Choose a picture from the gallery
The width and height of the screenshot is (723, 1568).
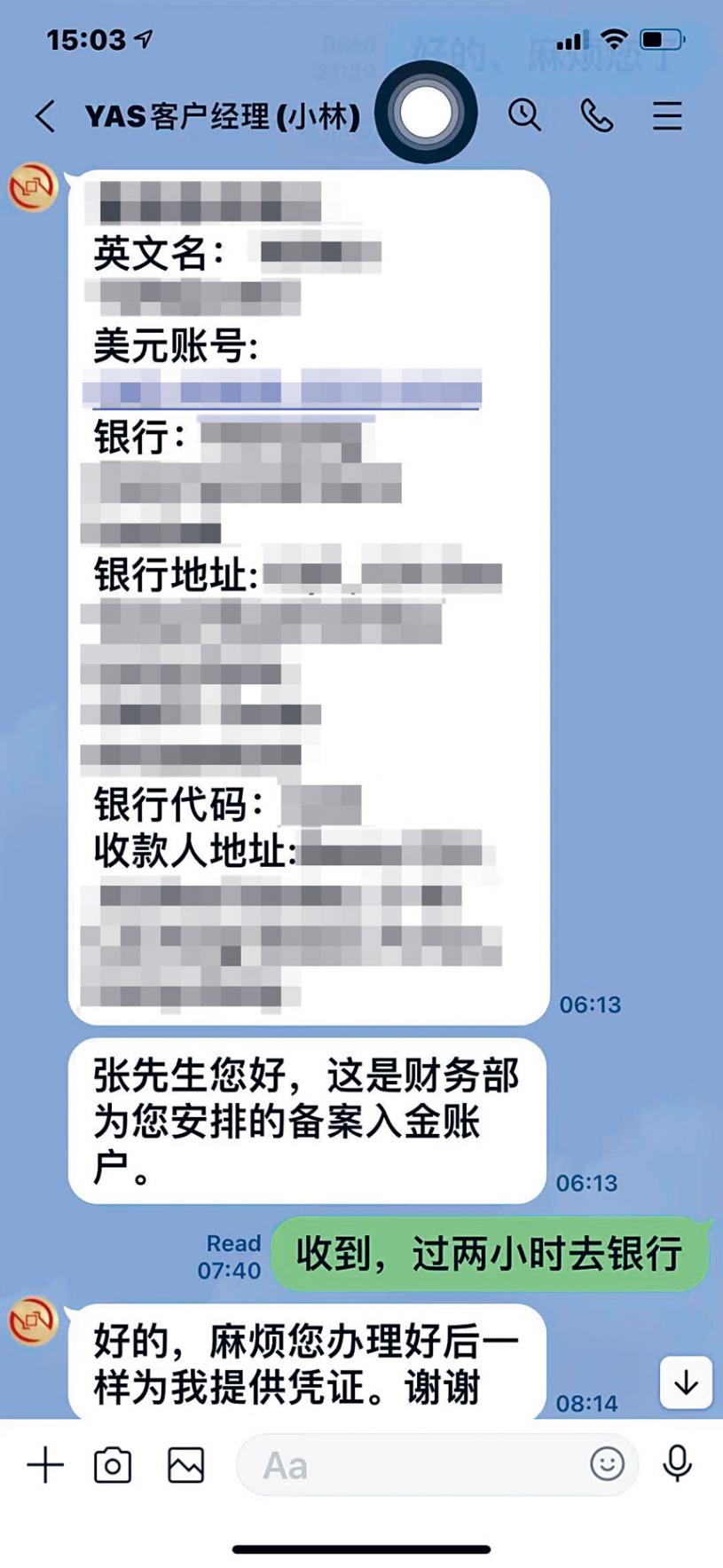[185, 1465]
